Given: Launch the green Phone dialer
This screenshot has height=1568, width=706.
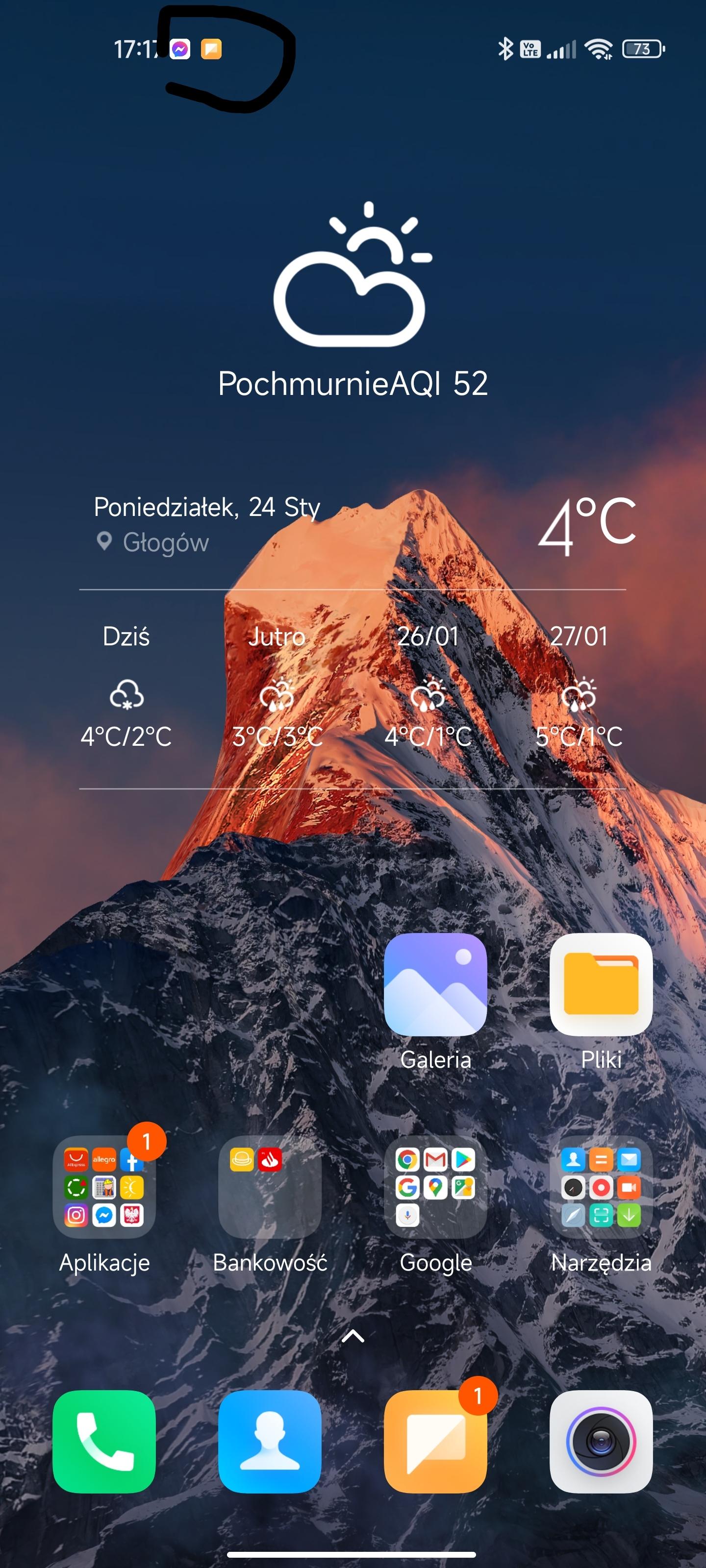Looking at the screenshot, I should tap(104, 1442).
